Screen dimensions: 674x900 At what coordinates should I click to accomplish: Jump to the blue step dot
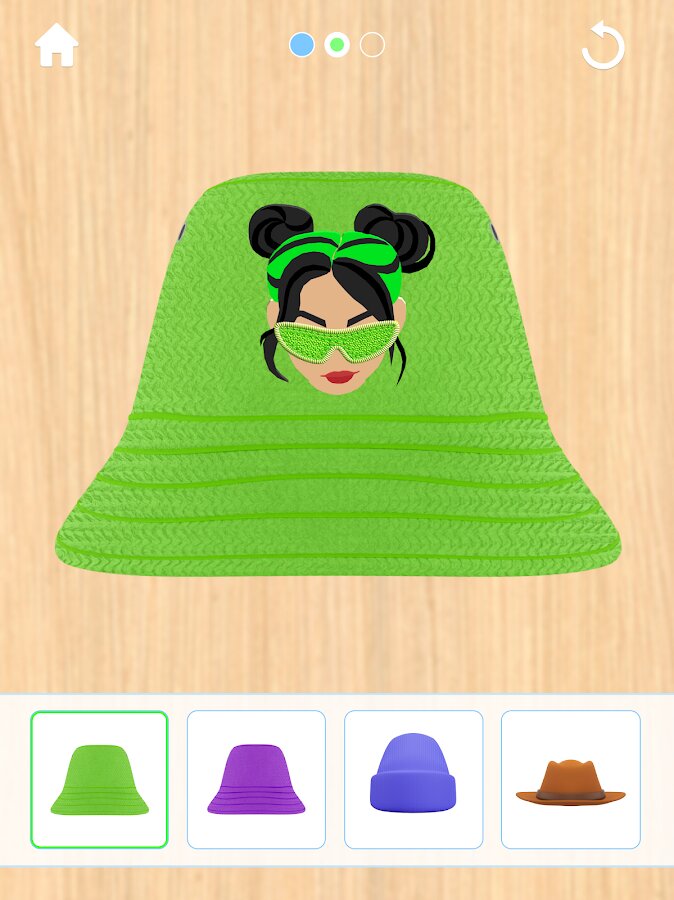click(301, 45)
